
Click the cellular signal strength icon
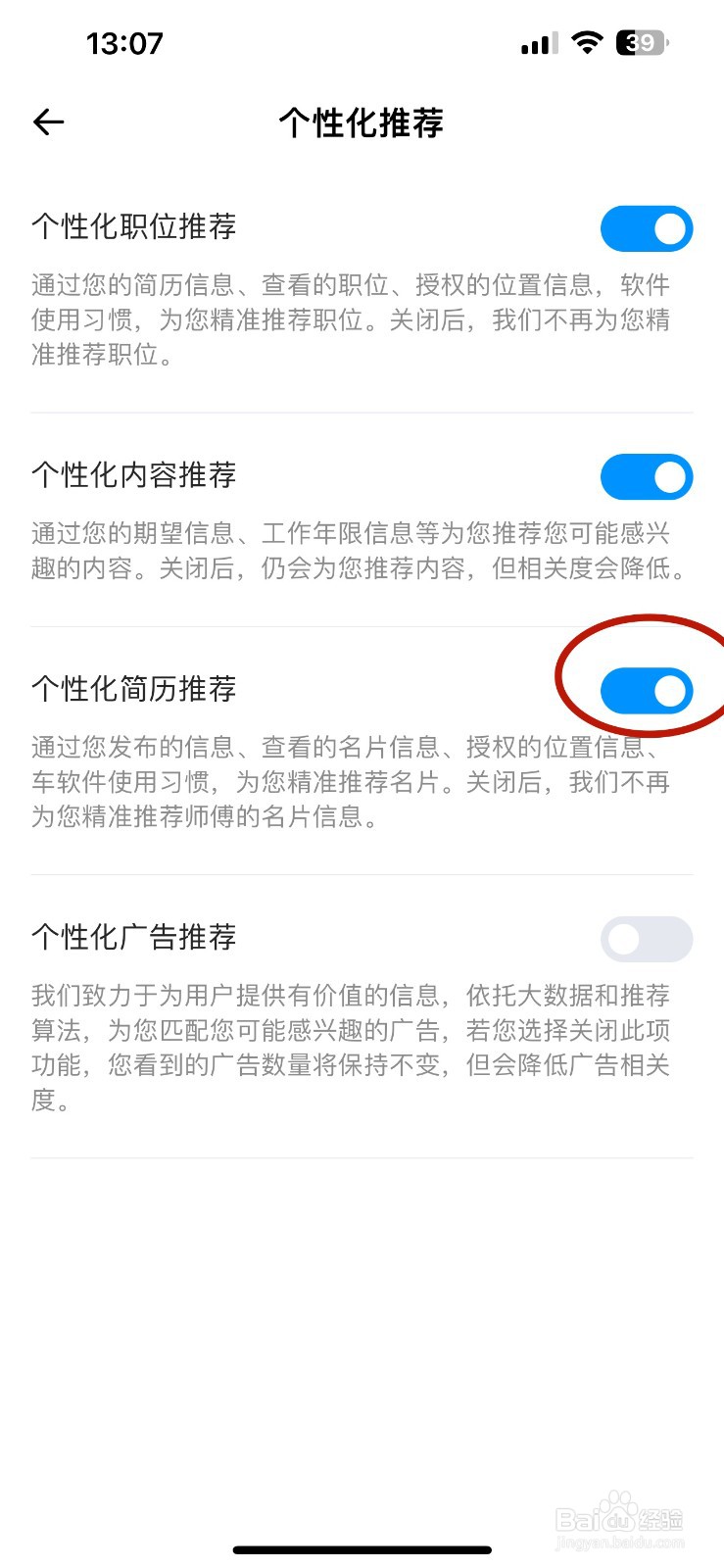click(537, 42)
